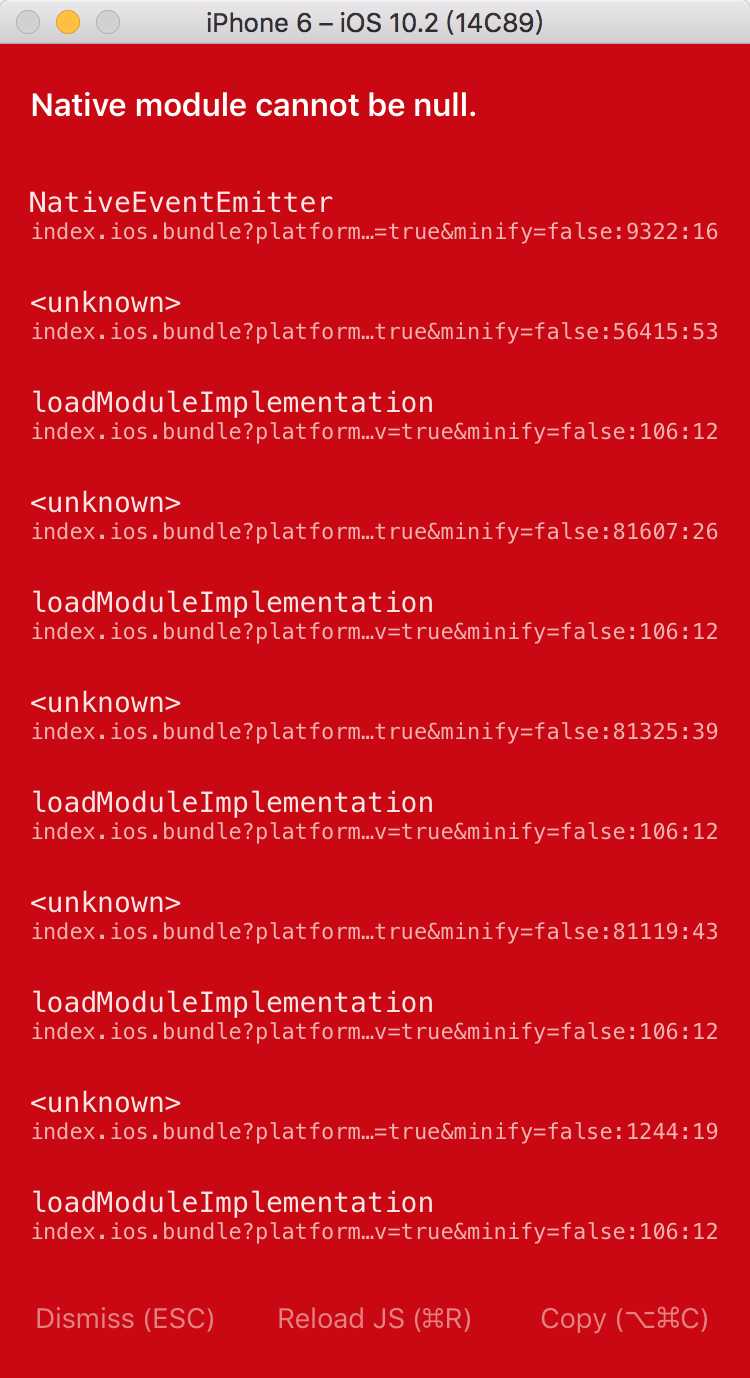Copy the error stack trace
750x1378 pixels.
(x=624, y=1319)
